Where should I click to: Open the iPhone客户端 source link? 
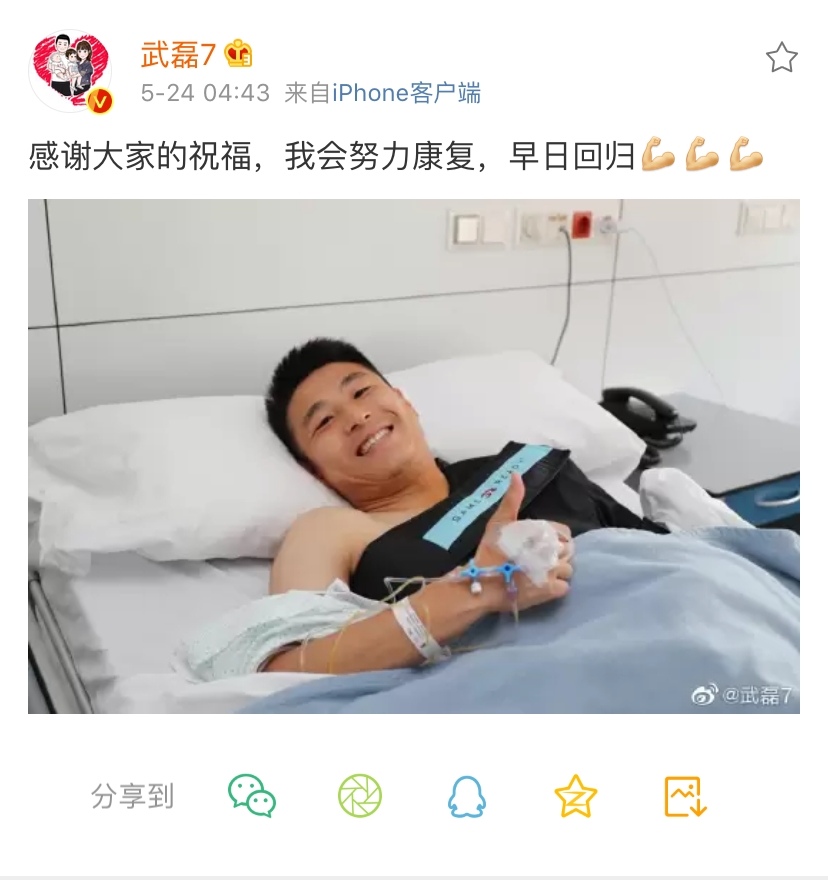coord(406,94)
